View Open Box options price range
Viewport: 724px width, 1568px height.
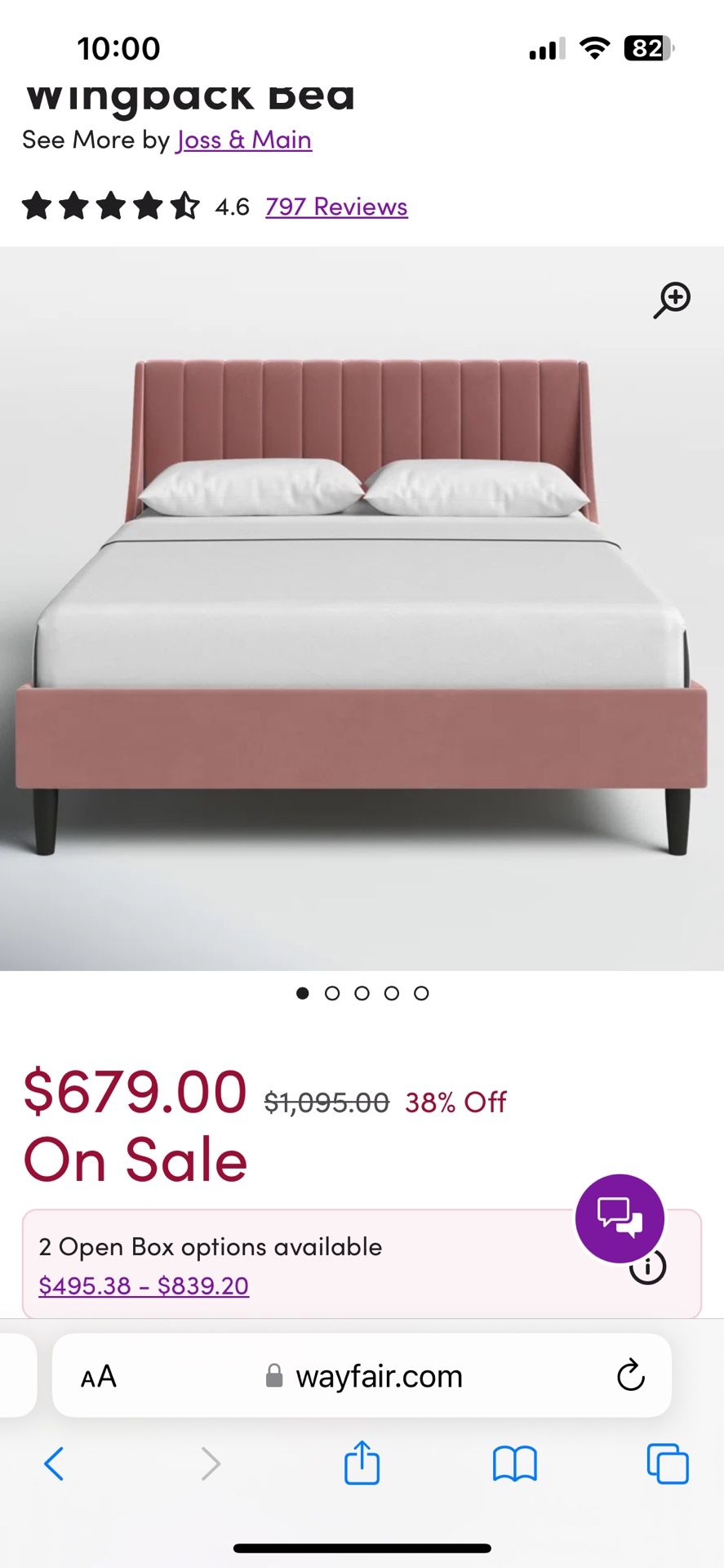[143, 1285]
